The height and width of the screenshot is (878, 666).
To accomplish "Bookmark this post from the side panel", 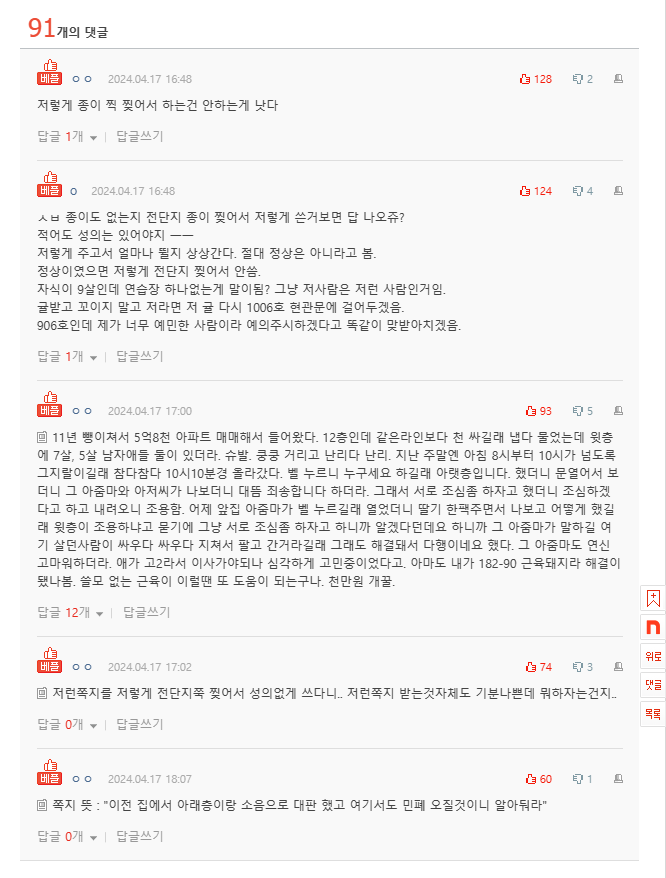I will [x=653, y=599].
